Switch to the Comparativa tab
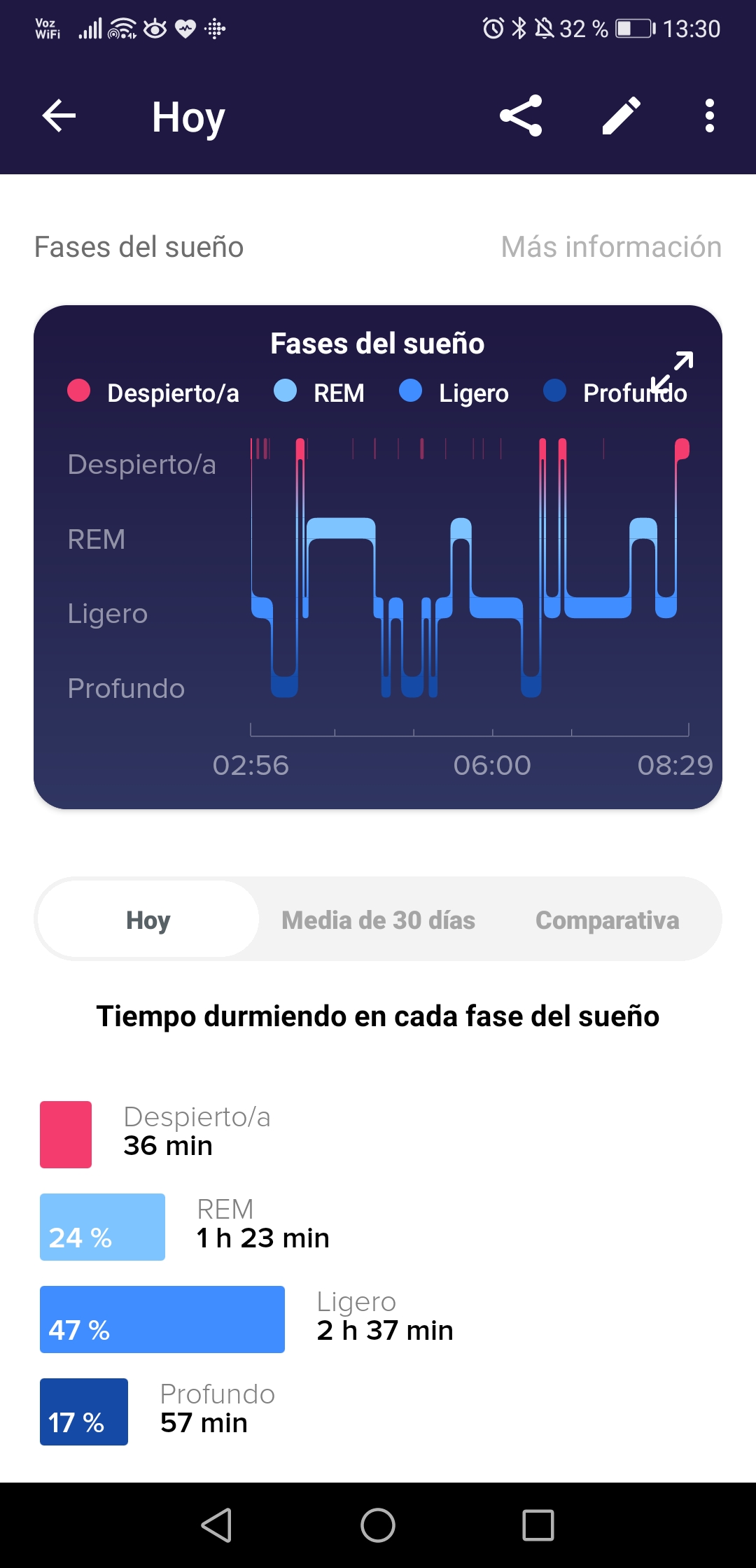 click(607, 920)
